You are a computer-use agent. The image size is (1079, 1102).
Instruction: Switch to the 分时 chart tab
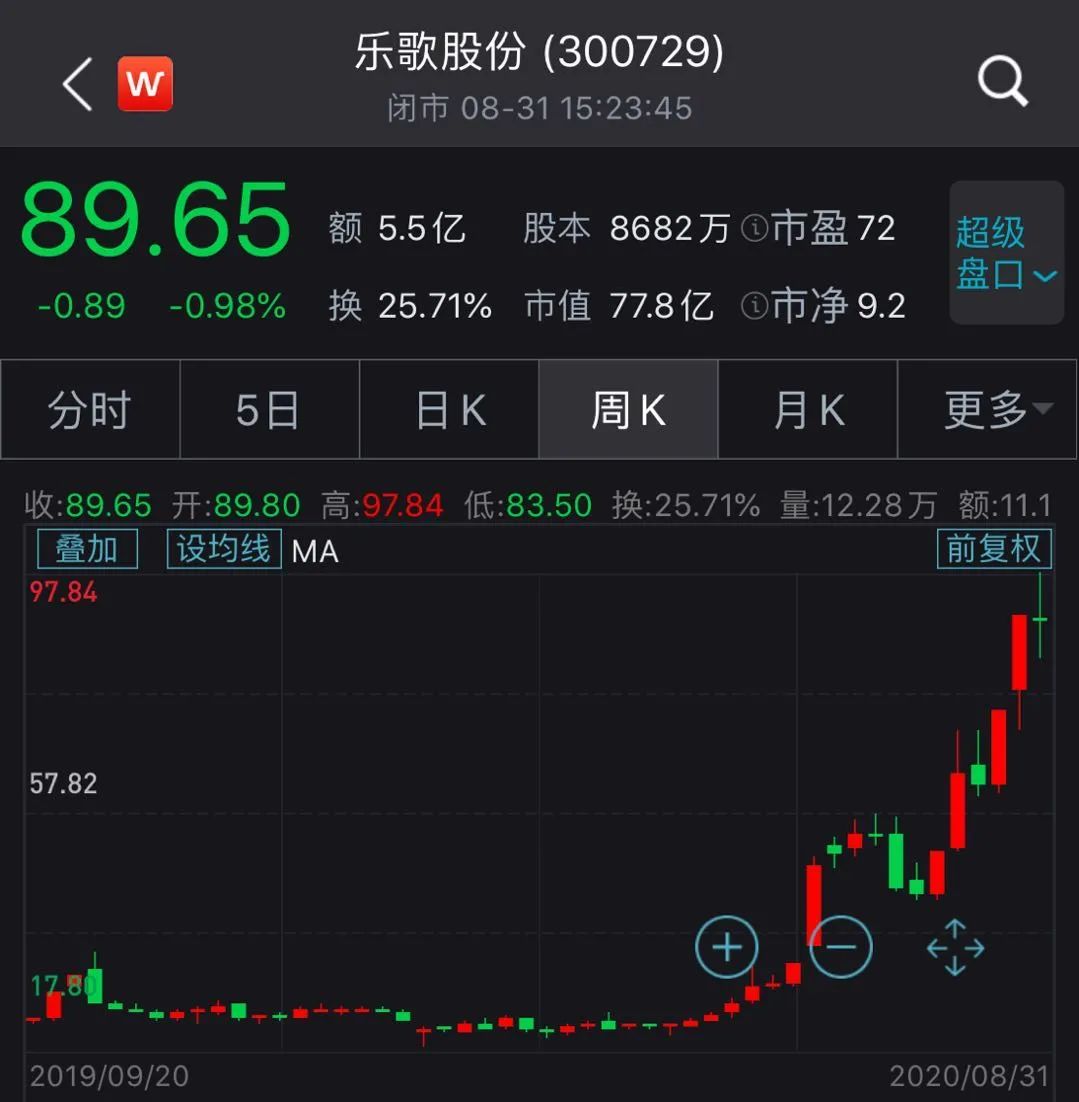click(90, 410)
